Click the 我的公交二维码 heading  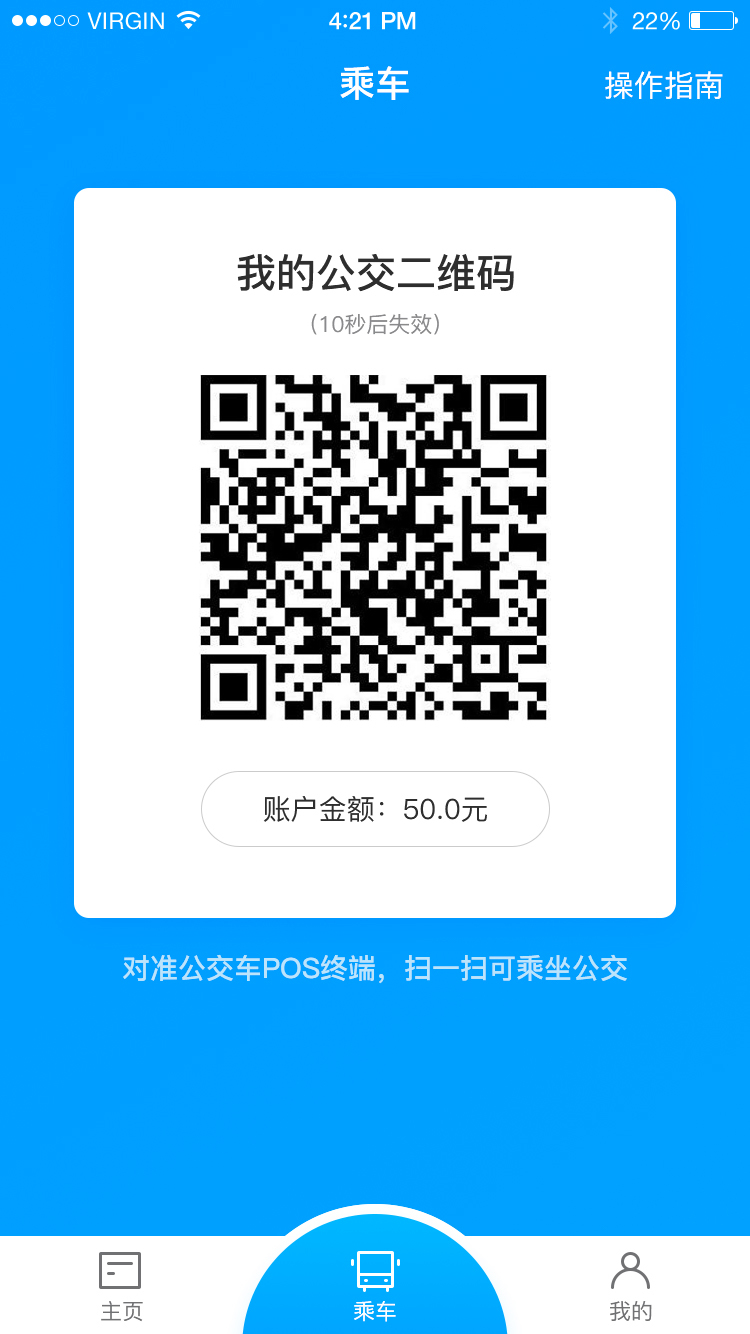coord(374,271)
